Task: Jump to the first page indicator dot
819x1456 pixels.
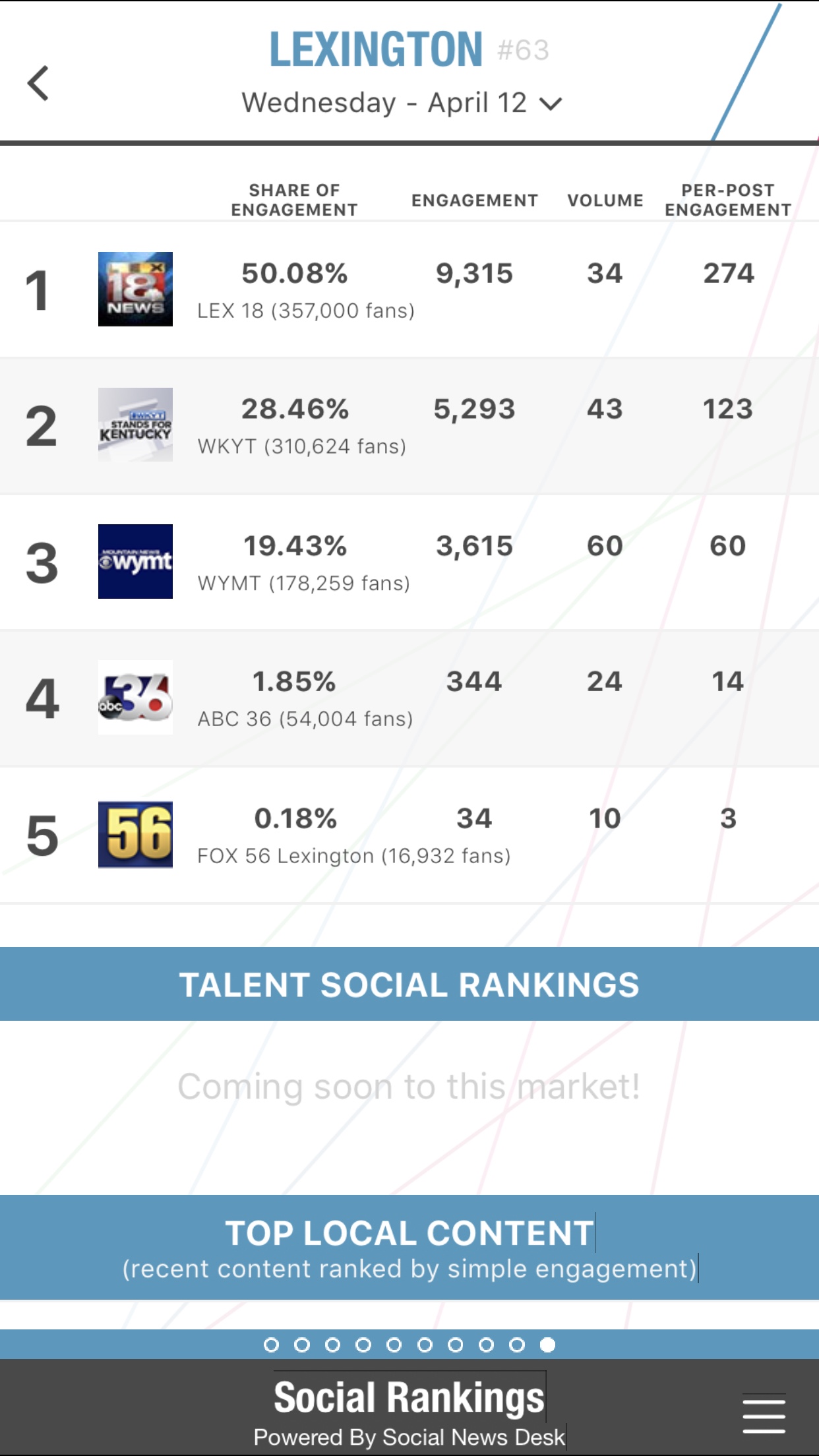Action: pyautogui.click(x=271, y=1345)
